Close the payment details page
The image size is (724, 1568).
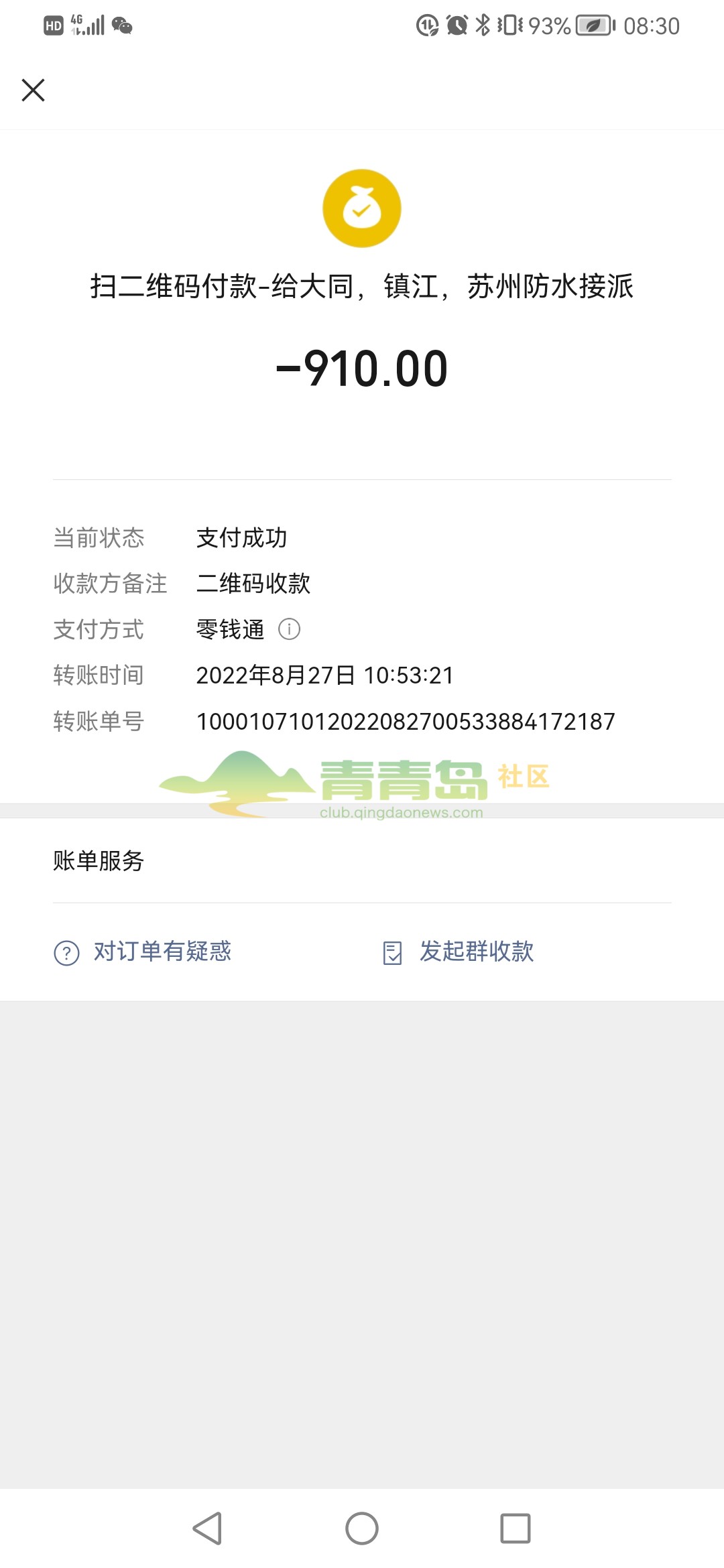click(x=33, y=90)
